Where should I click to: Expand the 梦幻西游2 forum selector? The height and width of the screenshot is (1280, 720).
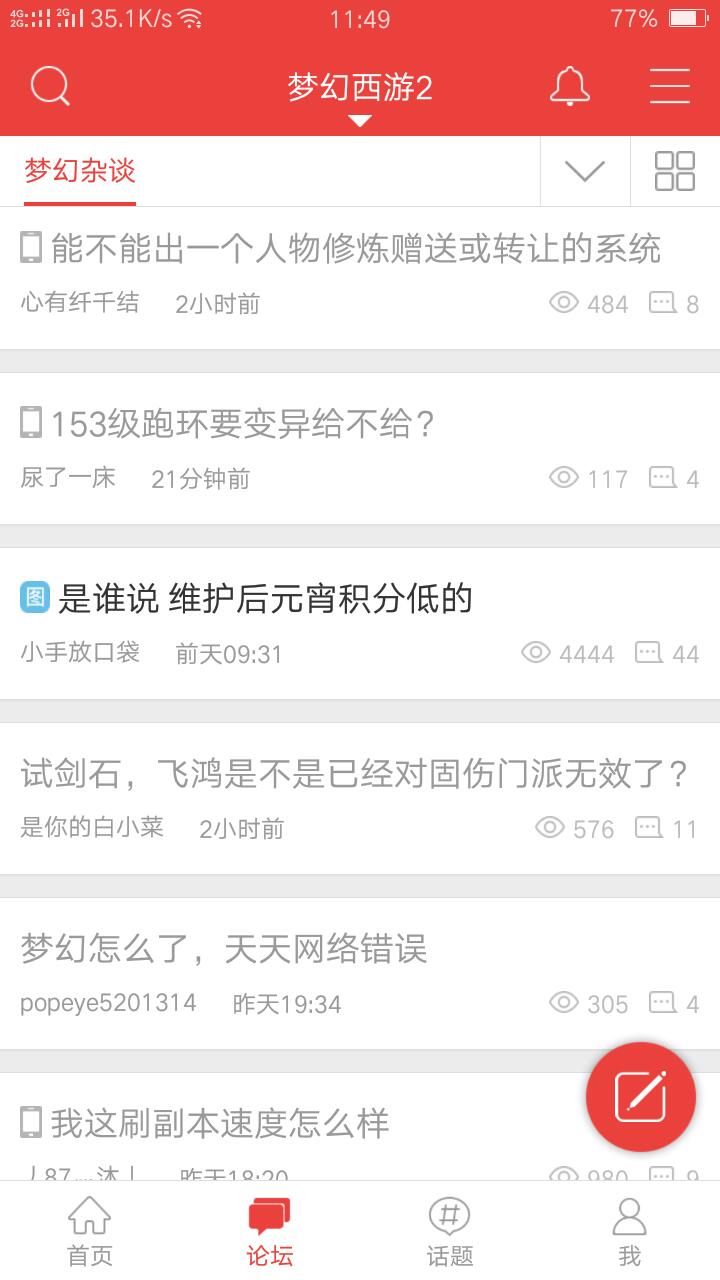pos(360,95)
